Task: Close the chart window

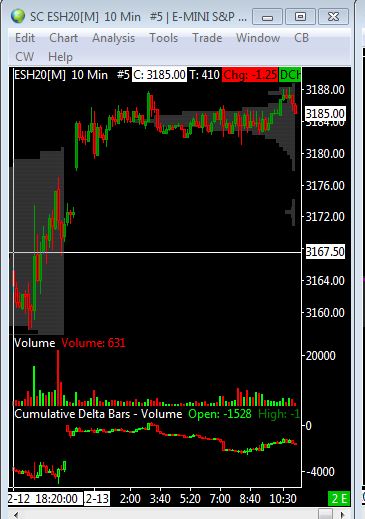Action: pos(333,17)
